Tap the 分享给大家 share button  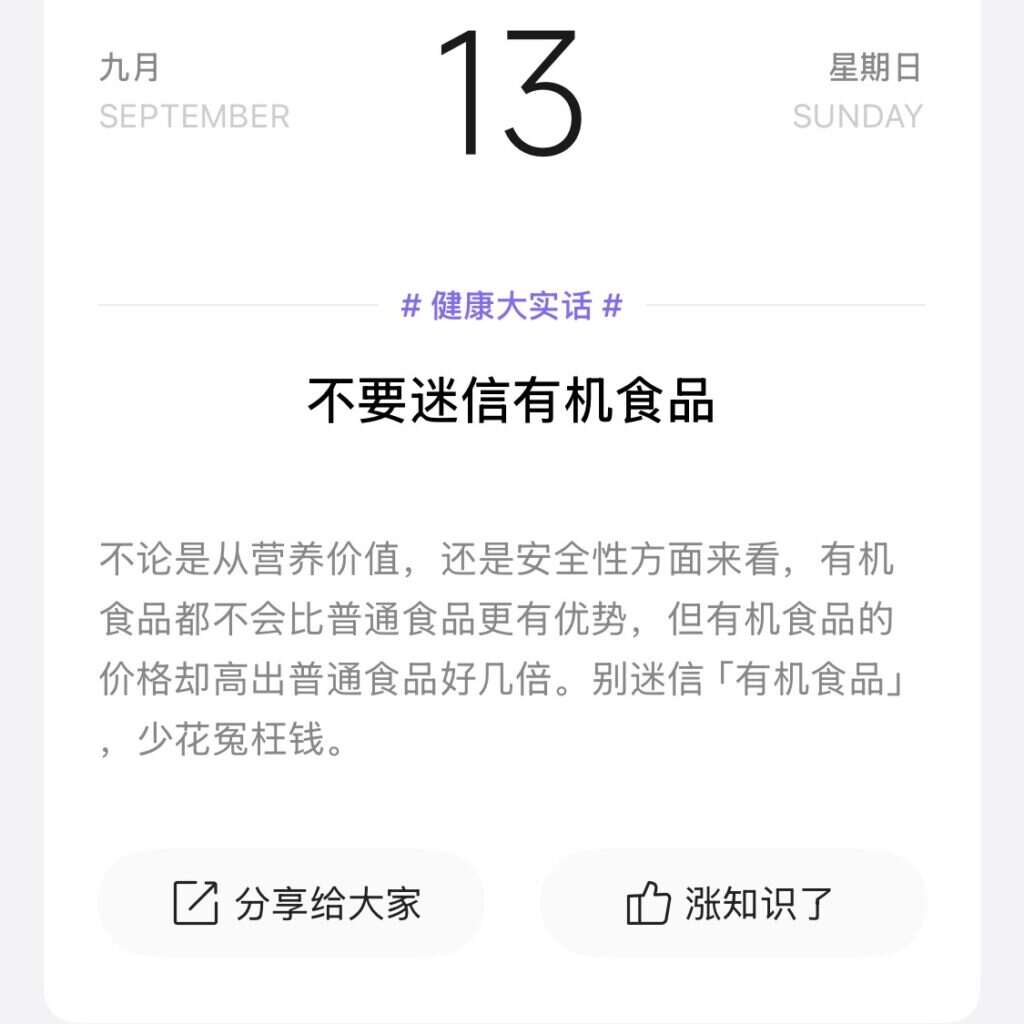coord(291,903)
